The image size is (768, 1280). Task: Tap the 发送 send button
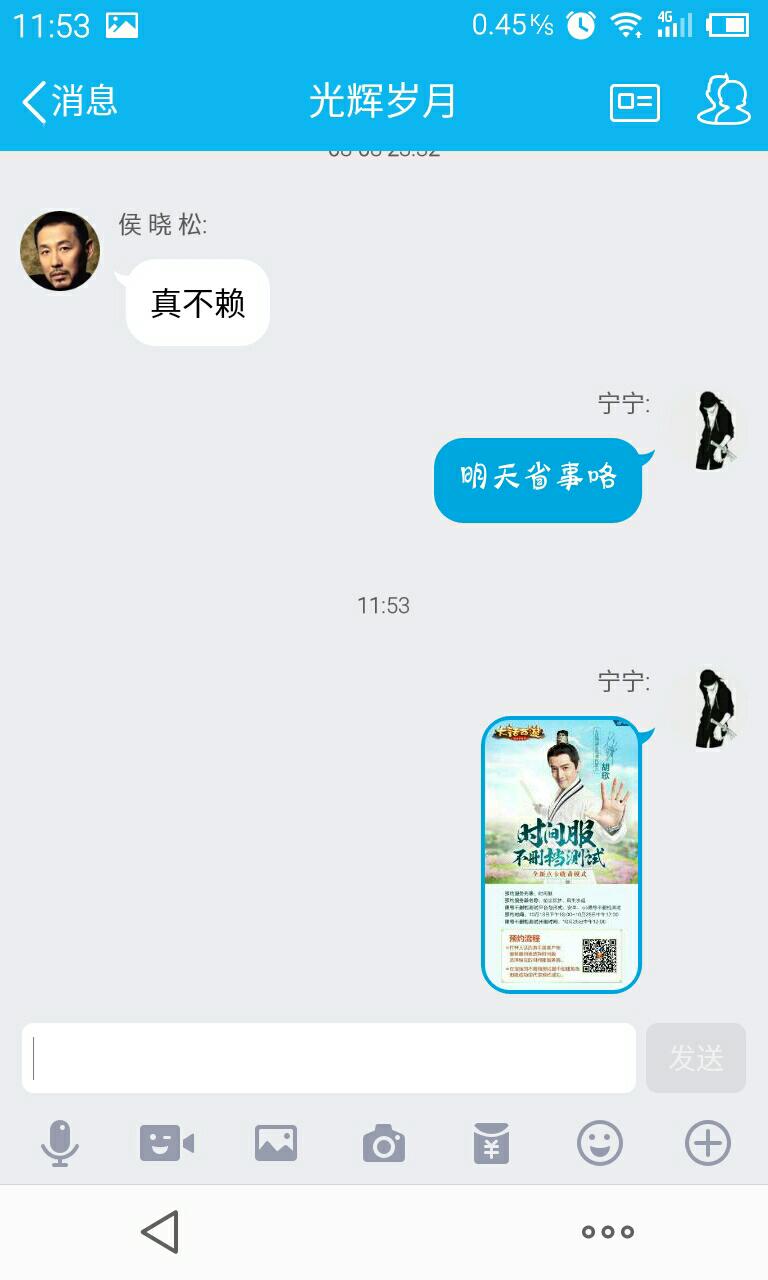point(696,1058)
